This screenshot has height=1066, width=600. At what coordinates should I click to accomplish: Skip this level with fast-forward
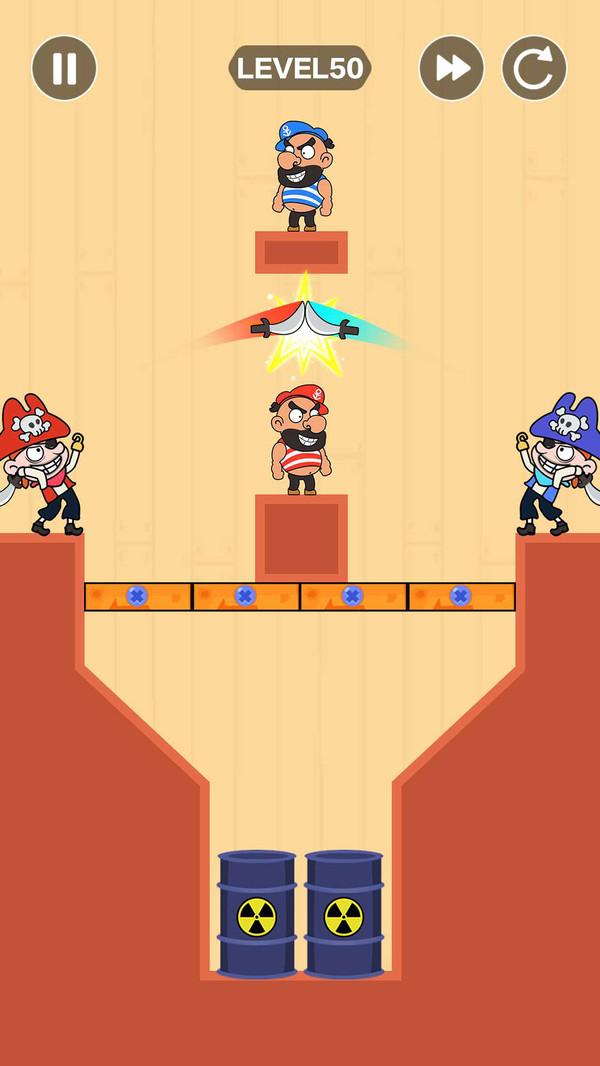point(451,68)
